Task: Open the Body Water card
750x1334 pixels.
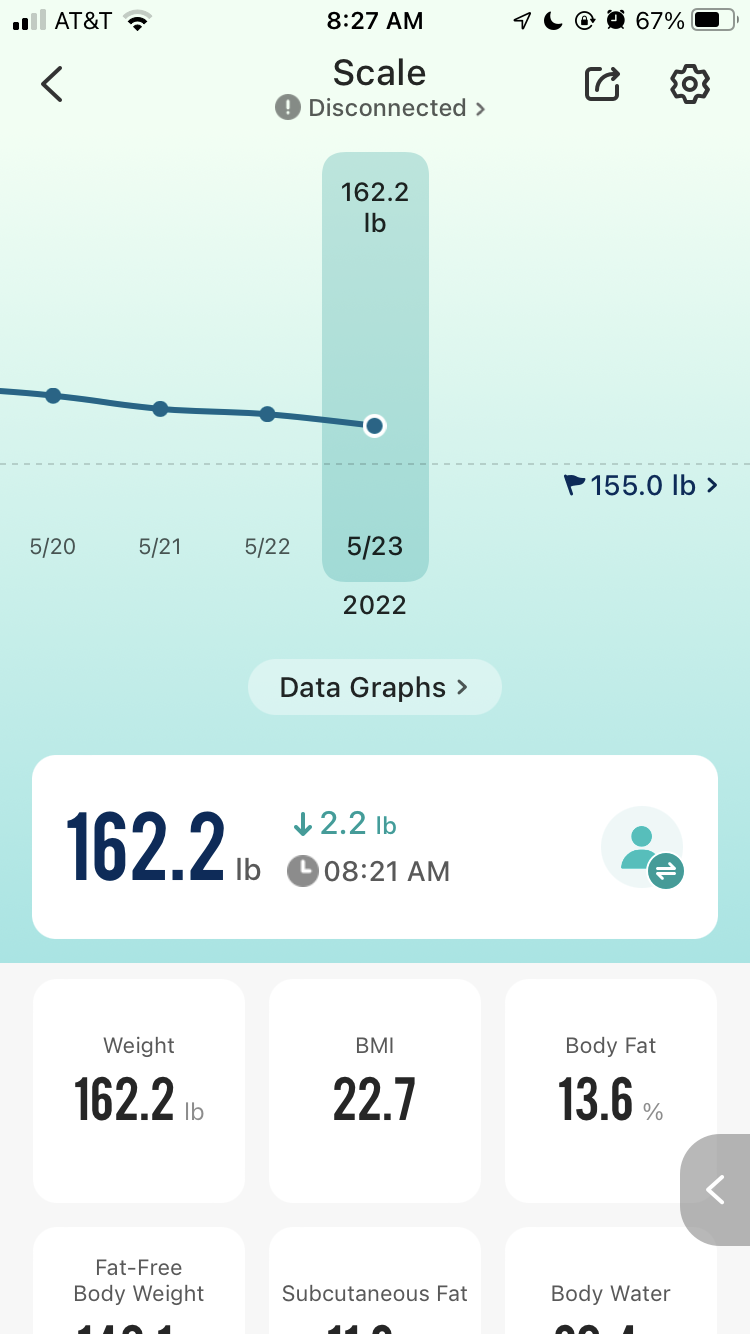Action: pos(611,1281)
